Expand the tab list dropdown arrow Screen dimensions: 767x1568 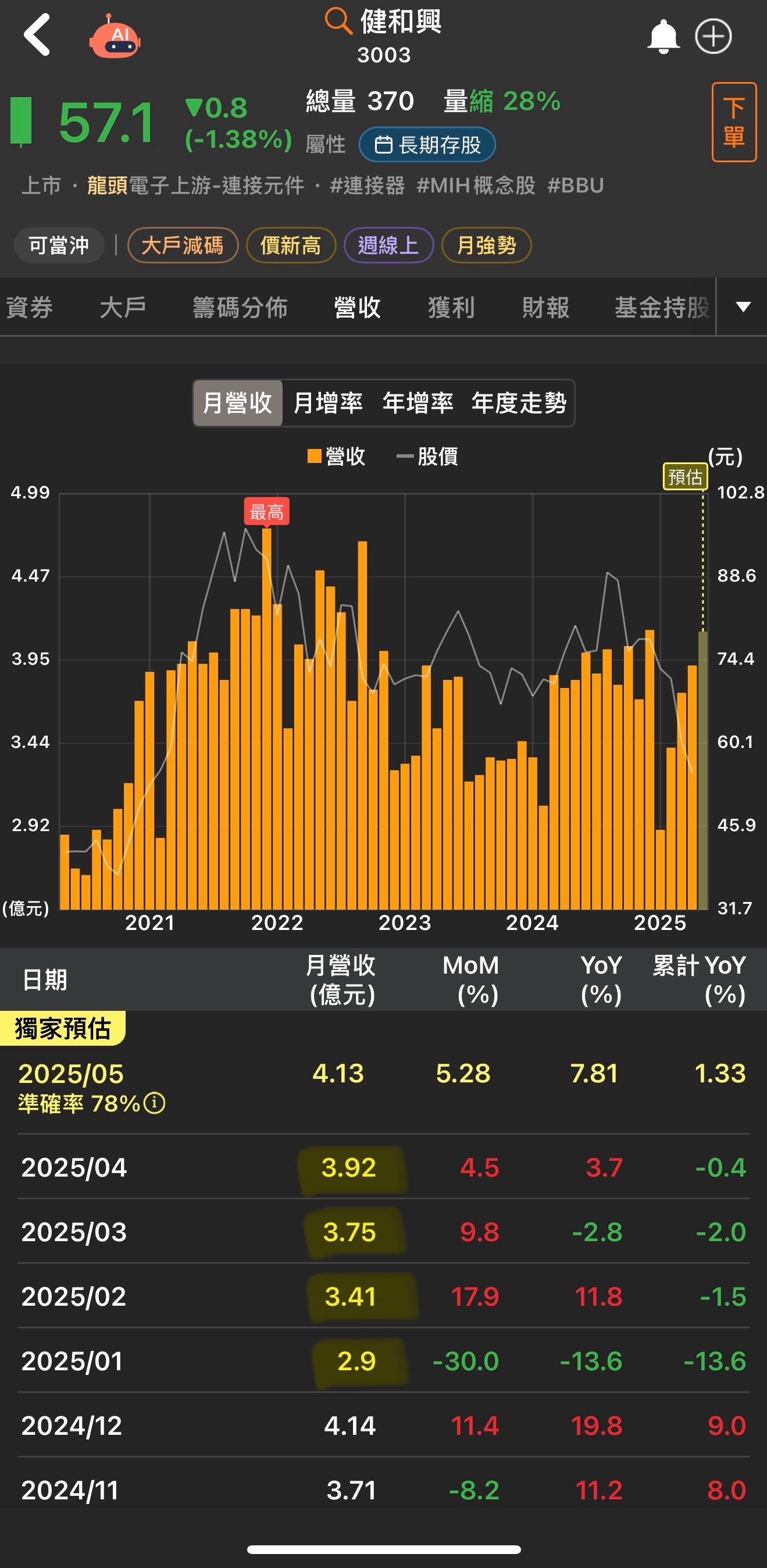tap(743, 307)
